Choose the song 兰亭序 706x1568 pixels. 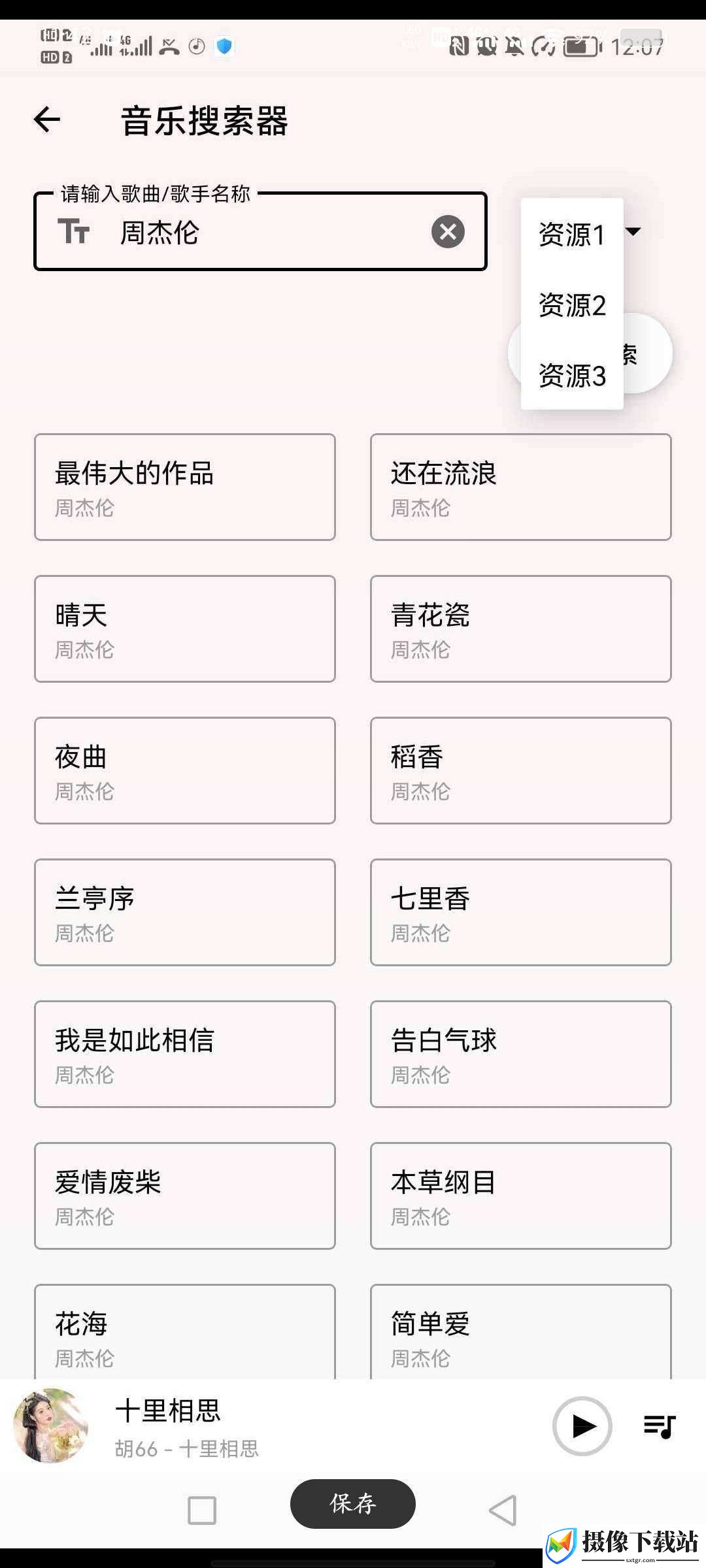tap(185, 912)
